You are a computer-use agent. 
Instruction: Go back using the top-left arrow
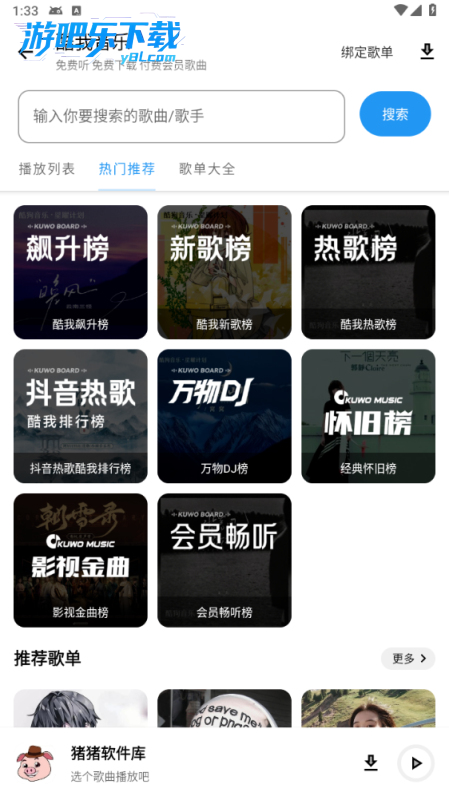(24, 52)
